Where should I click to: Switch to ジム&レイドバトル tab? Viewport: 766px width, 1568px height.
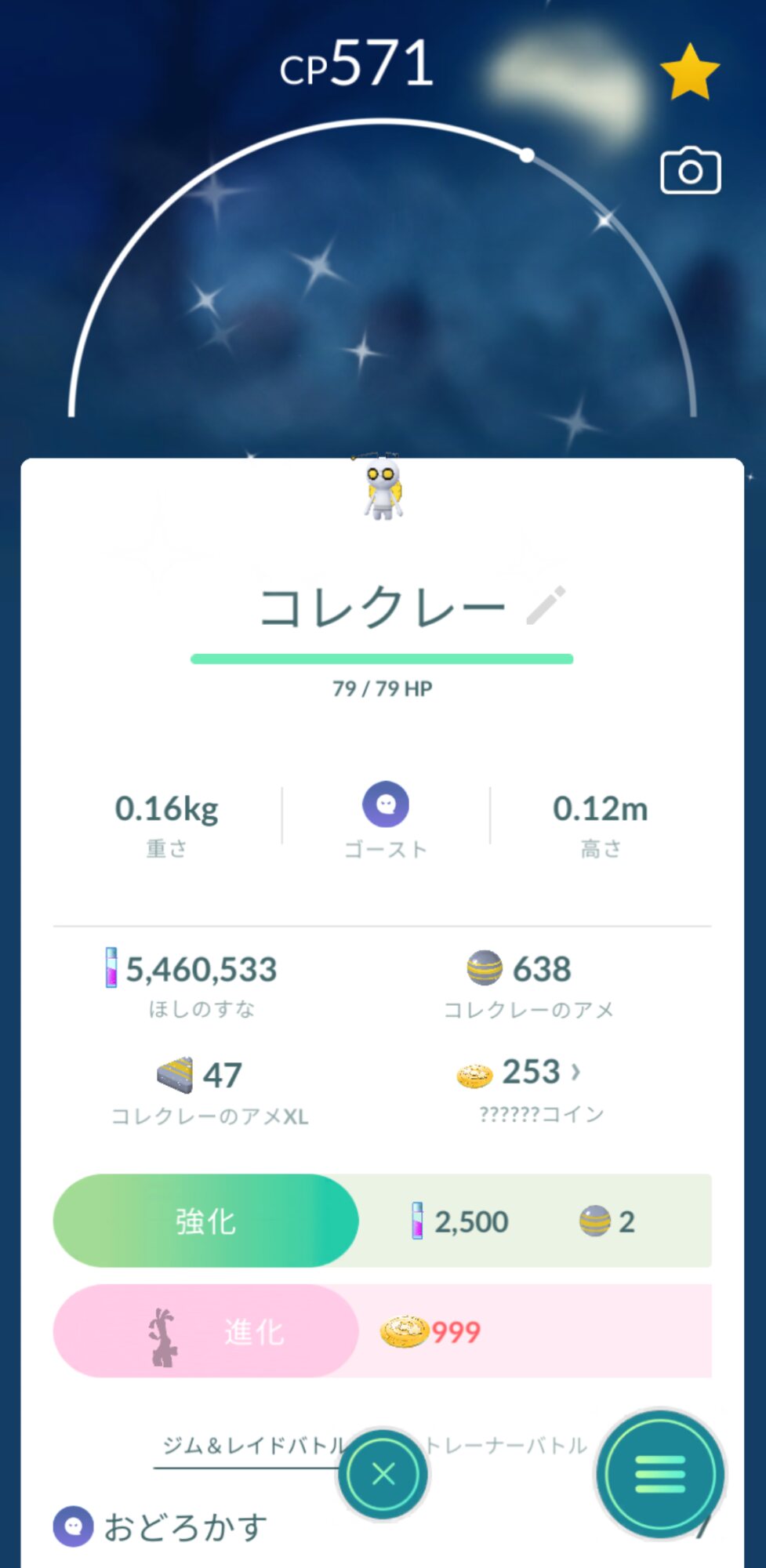point(252,1445)
